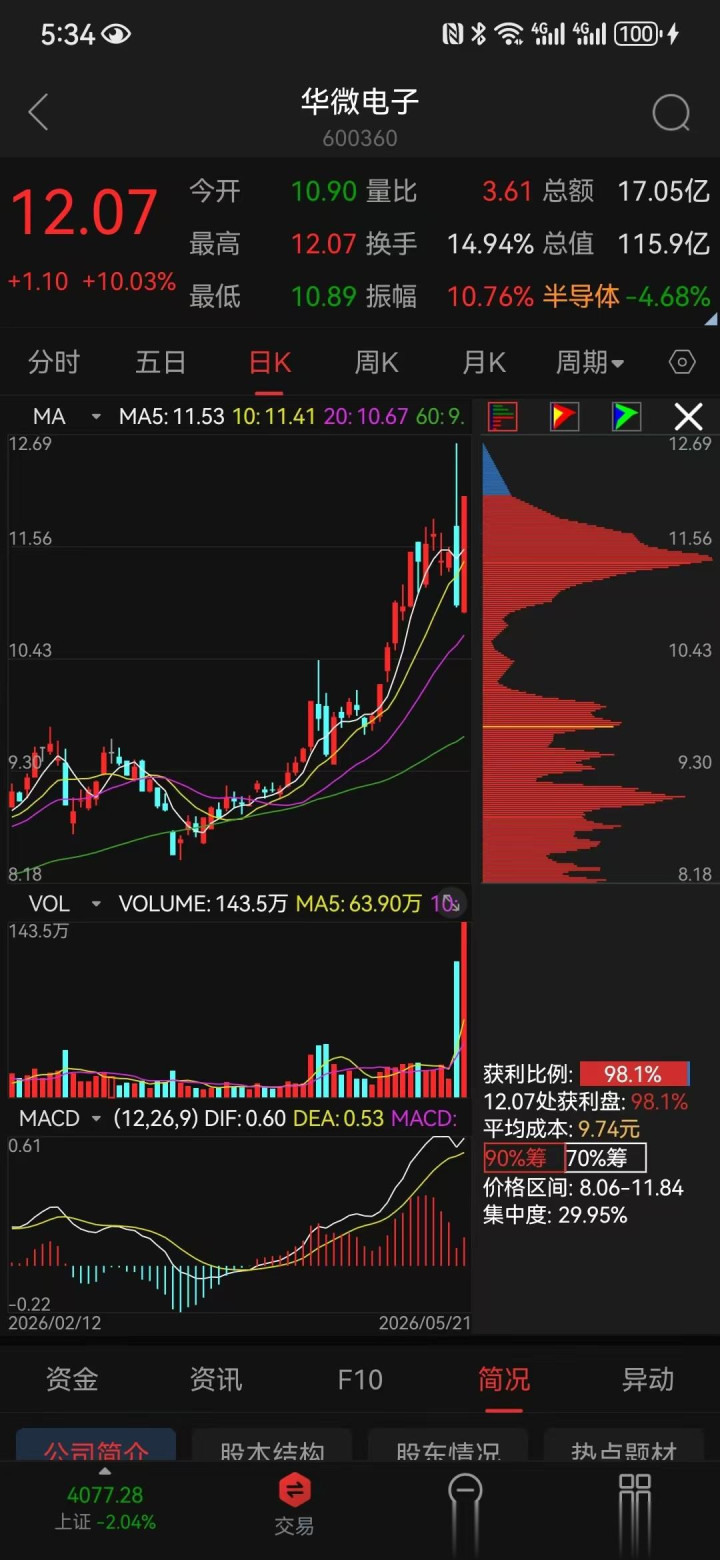Switch to the 异动 tab
Image resolution: width=720 pixels, height=1560 pixels.
pyautogui.click(x=648, y=1380)
